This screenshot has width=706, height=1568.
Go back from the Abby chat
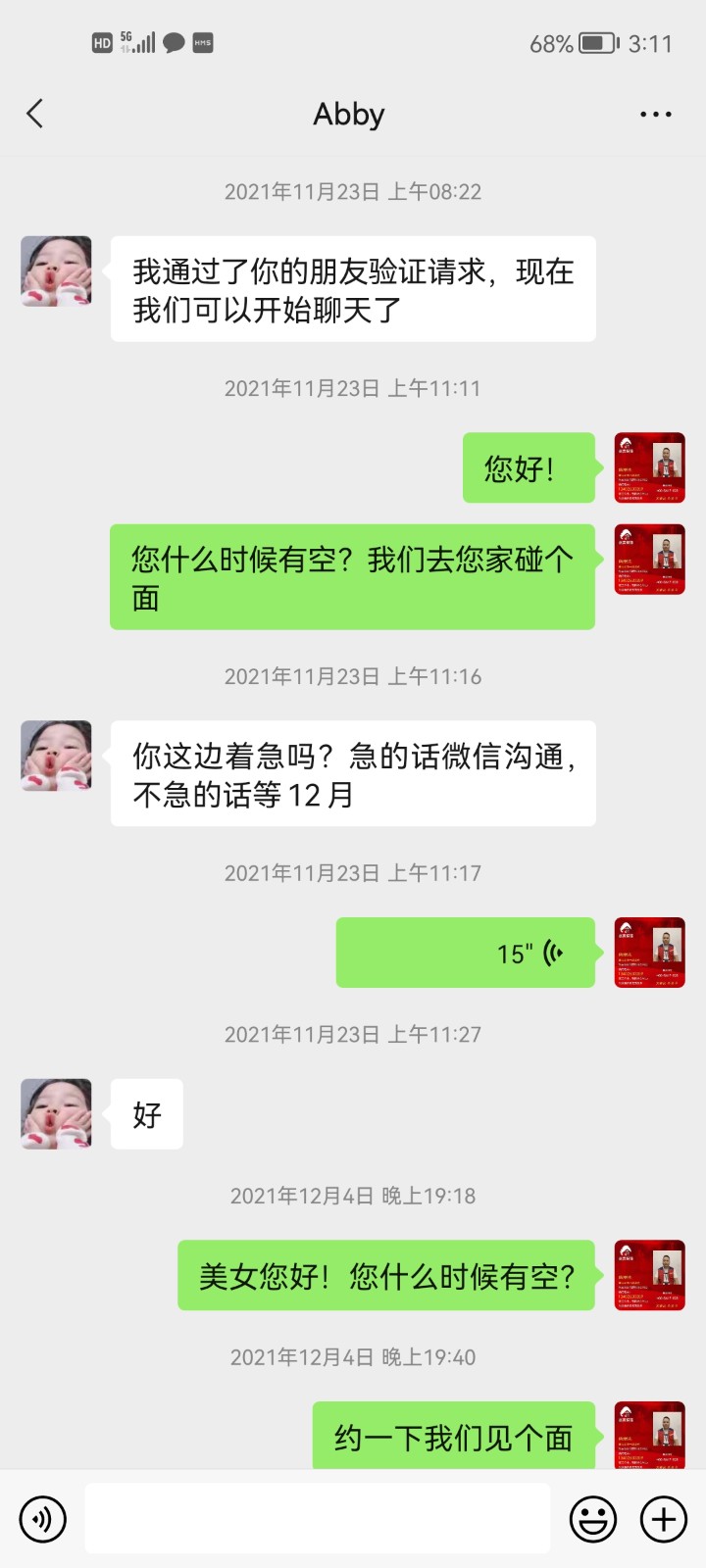pyautogui.click(x=35, y=114)
